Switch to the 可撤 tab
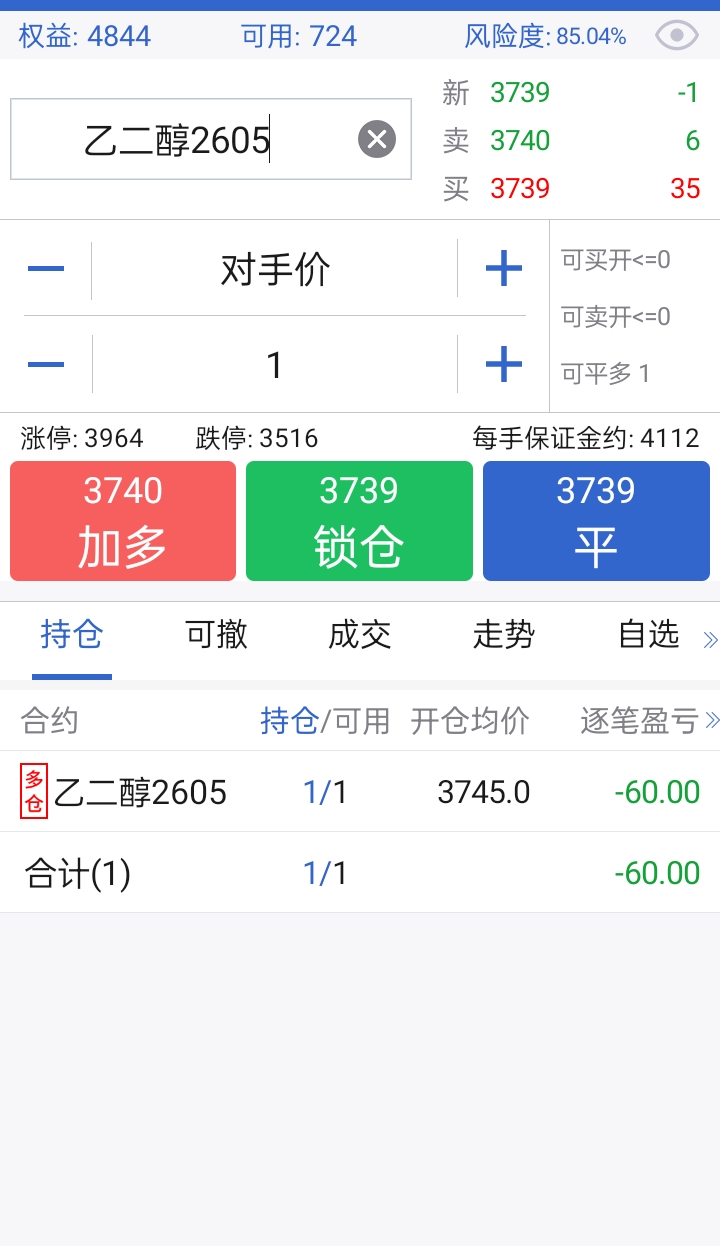 pos(216,634)
